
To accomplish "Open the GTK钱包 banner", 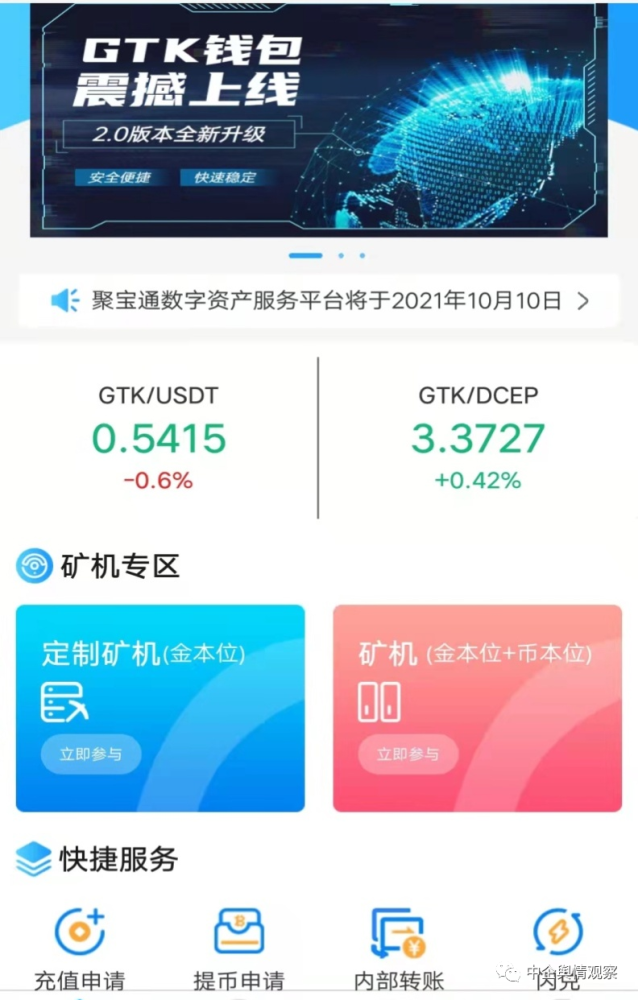I will tap(318, 120).
